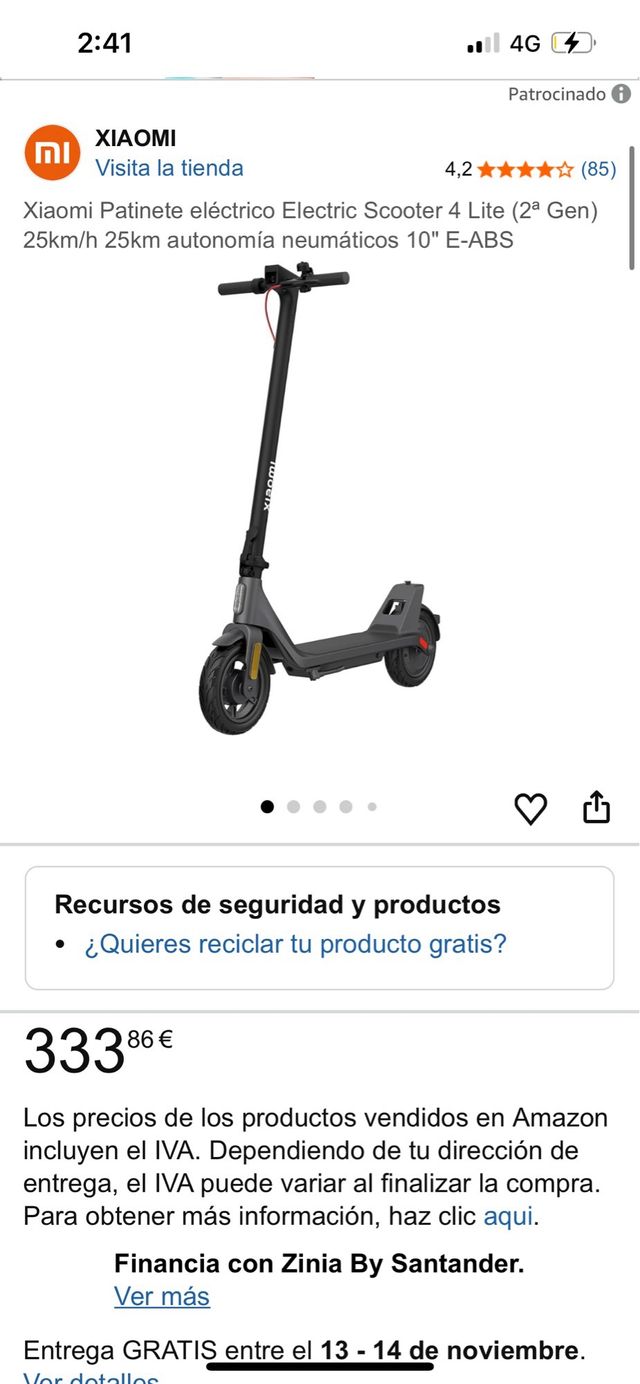Open the scooter product image

[x=320, y=500]
